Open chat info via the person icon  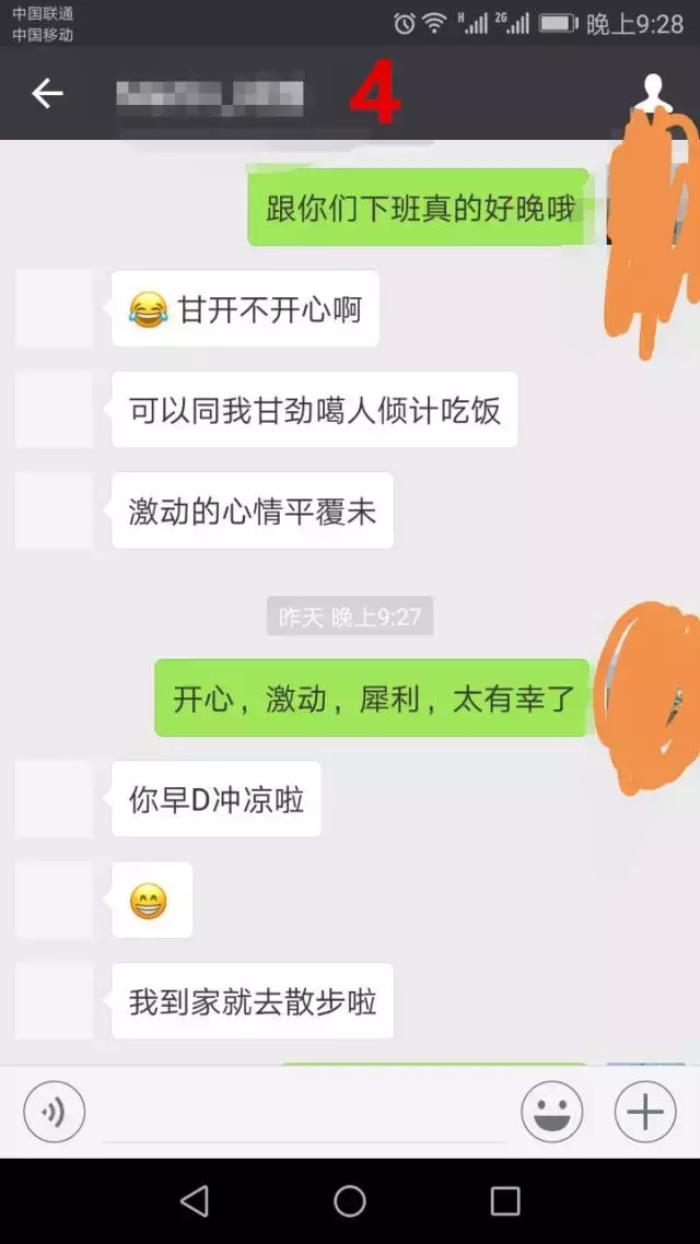point(653,94)
